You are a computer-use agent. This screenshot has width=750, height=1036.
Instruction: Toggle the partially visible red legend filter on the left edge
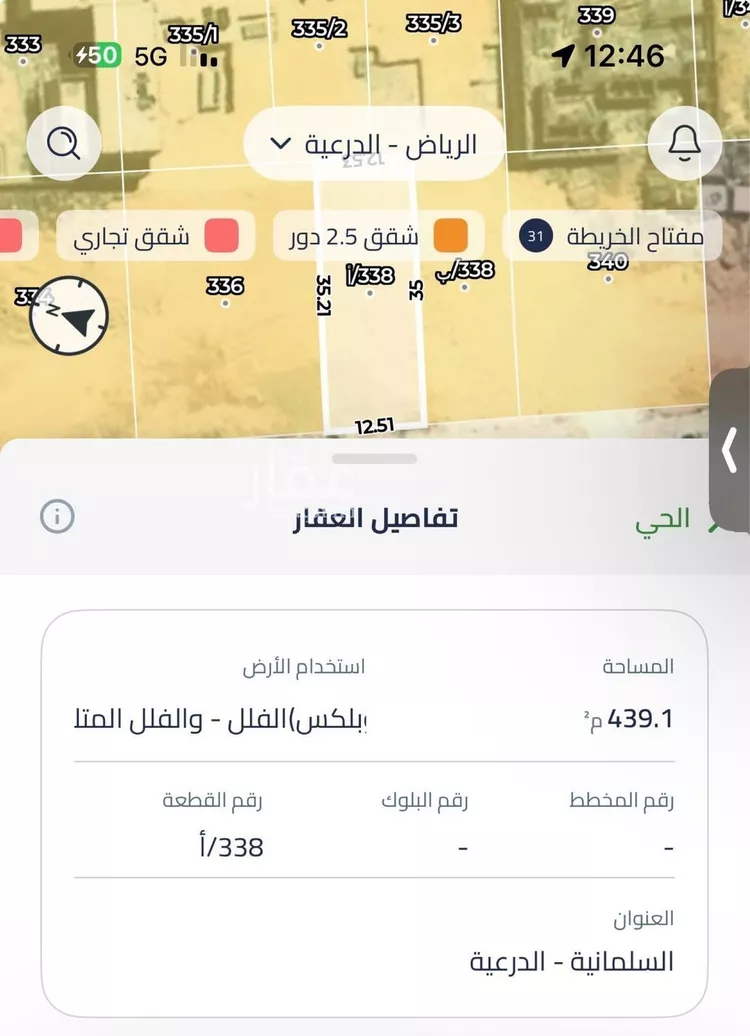14,236
